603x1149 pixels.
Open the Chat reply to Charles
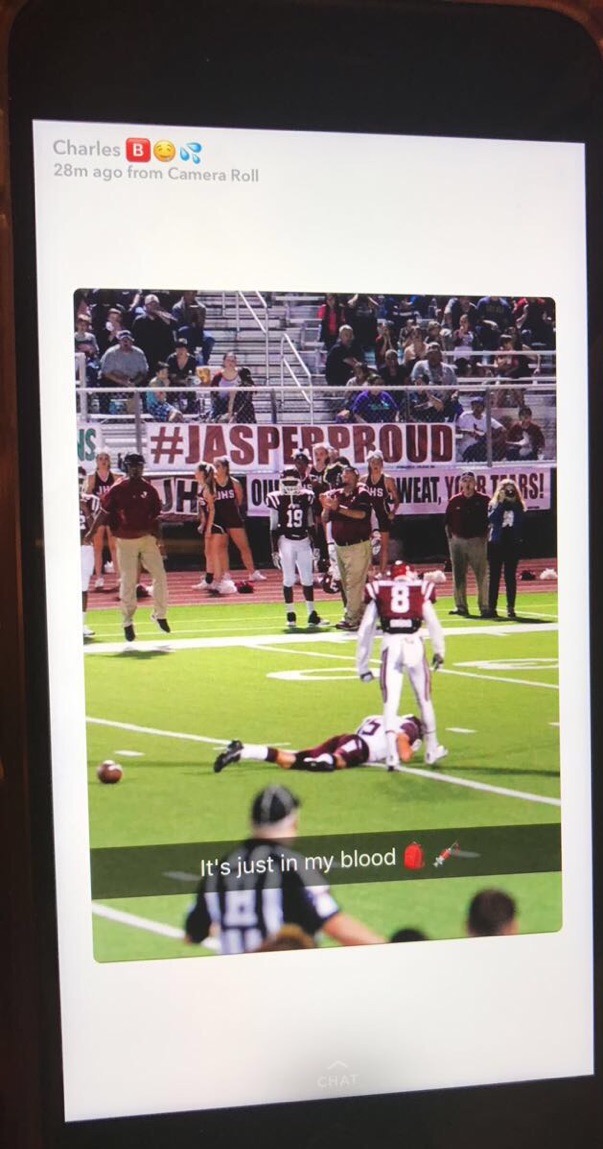338,1075
